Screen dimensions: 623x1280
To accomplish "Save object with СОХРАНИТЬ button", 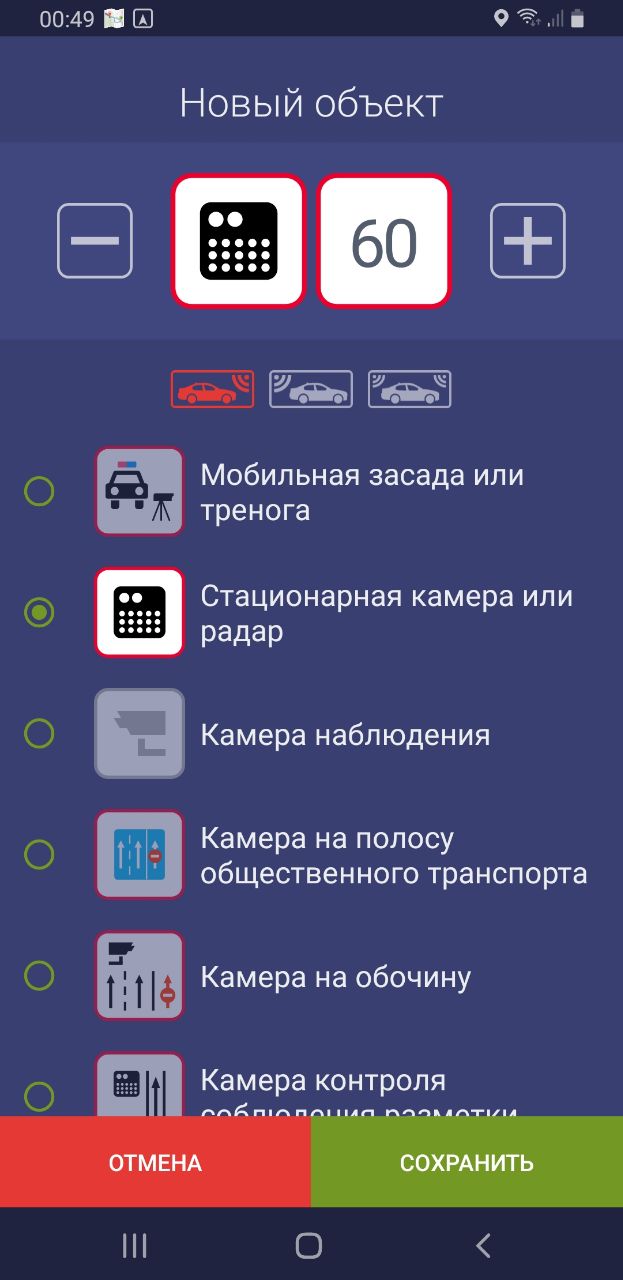I will point(467,1163).
